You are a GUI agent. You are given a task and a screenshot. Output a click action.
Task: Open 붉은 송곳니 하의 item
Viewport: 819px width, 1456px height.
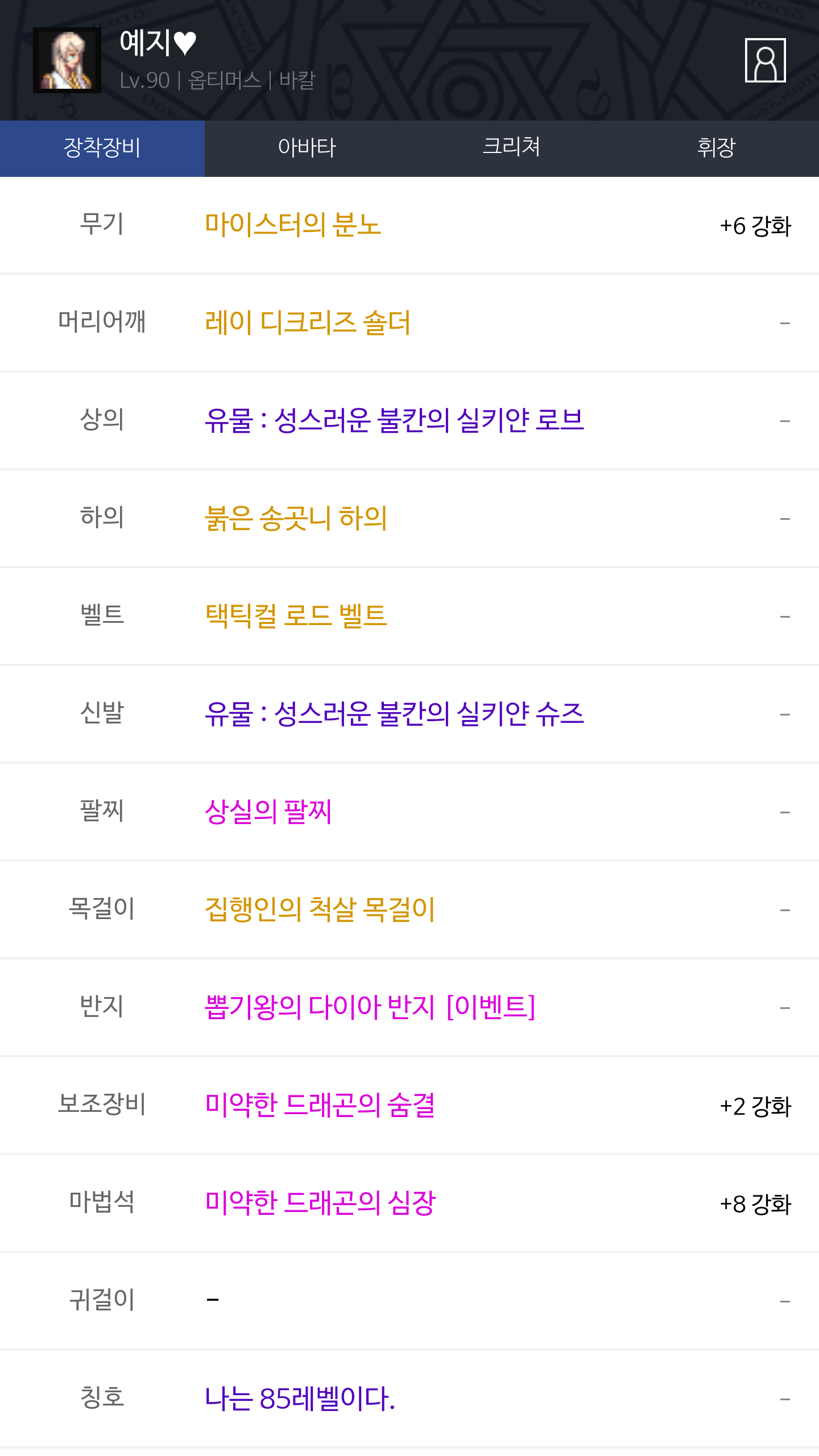coord(296,519)
